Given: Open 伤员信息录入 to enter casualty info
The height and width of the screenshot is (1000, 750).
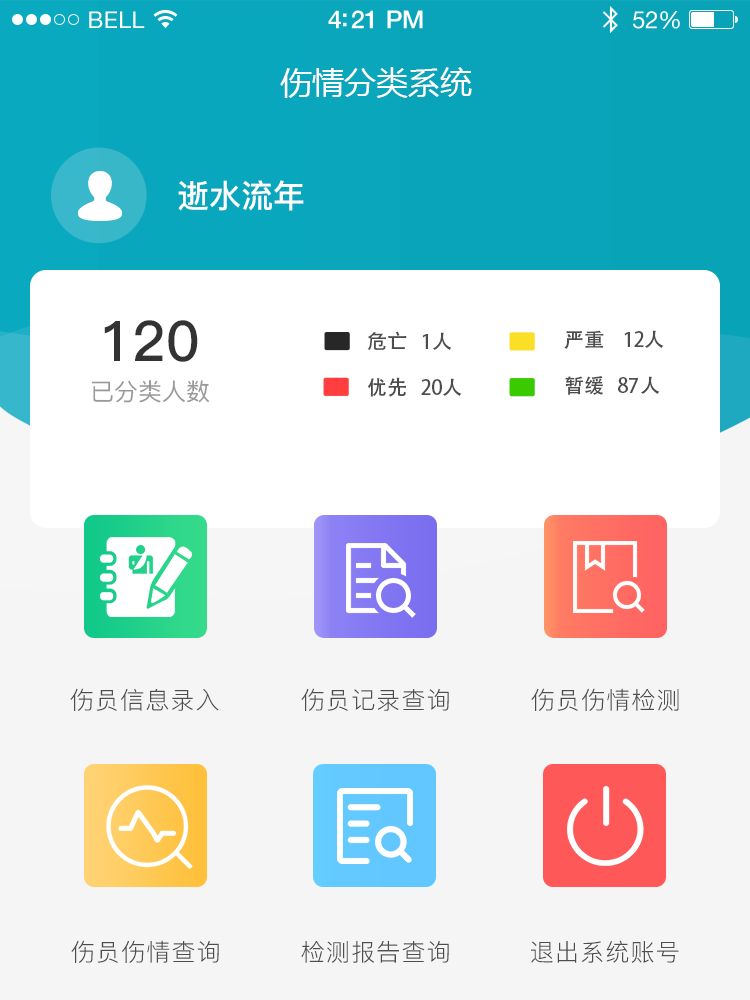Looking at the screenshot, I should pos(145,577).
